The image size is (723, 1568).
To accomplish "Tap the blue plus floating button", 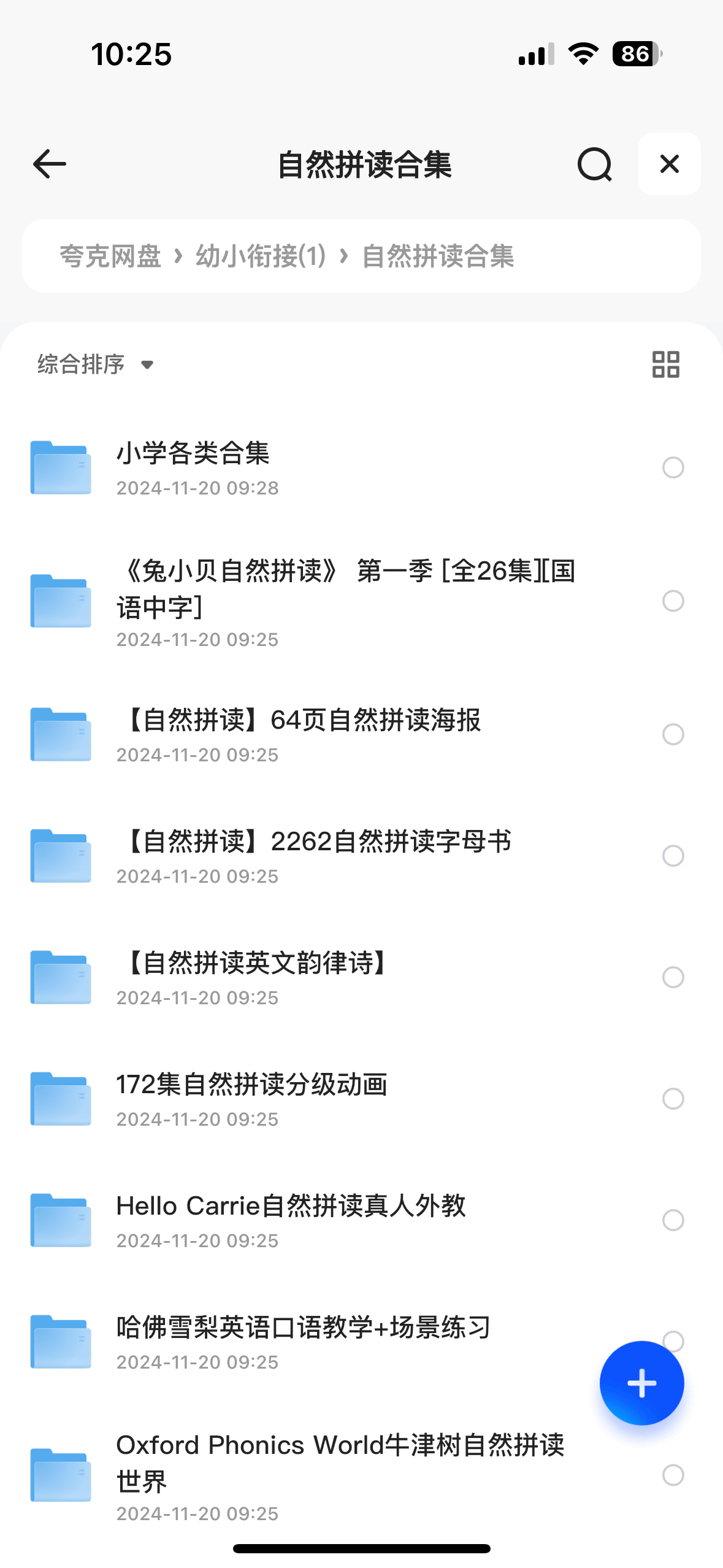I will click(641, 1383).
